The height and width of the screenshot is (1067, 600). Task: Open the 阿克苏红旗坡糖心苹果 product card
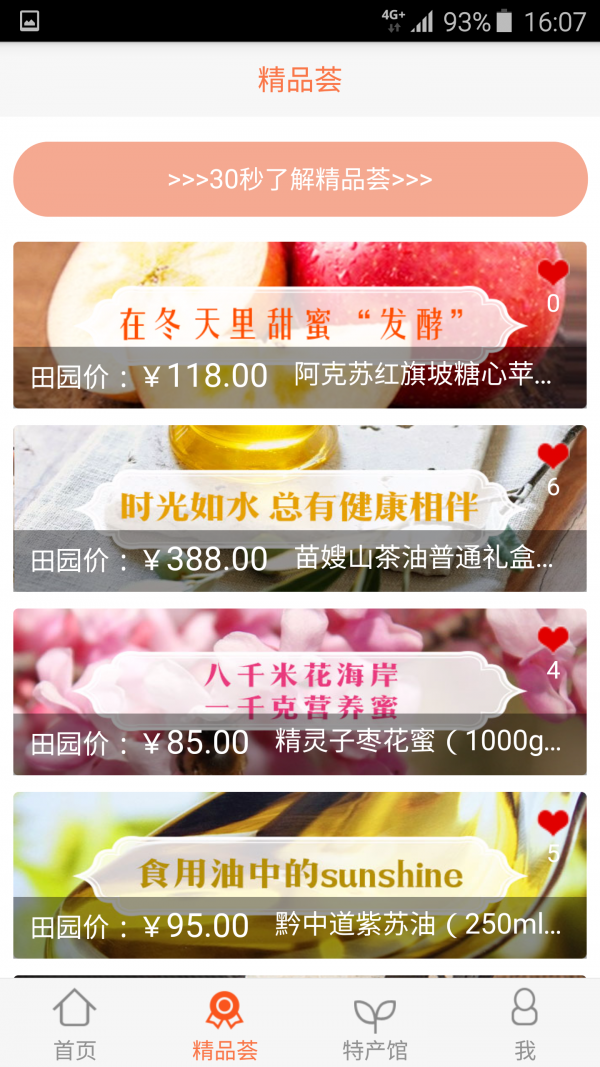[300, 325]
